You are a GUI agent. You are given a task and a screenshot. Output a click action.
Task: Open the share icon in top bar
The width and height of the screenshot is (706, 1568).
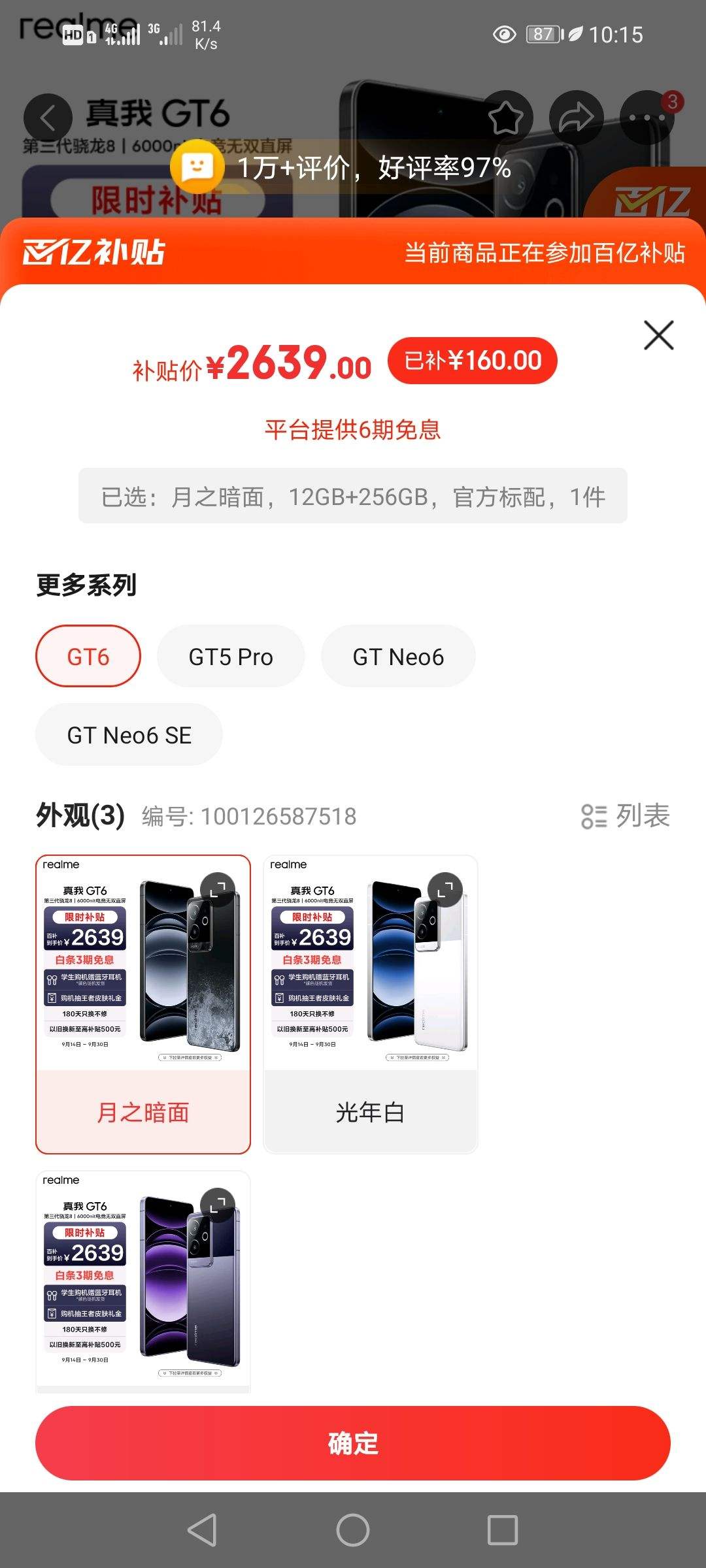pyautogui.click(x=578, y=116)
